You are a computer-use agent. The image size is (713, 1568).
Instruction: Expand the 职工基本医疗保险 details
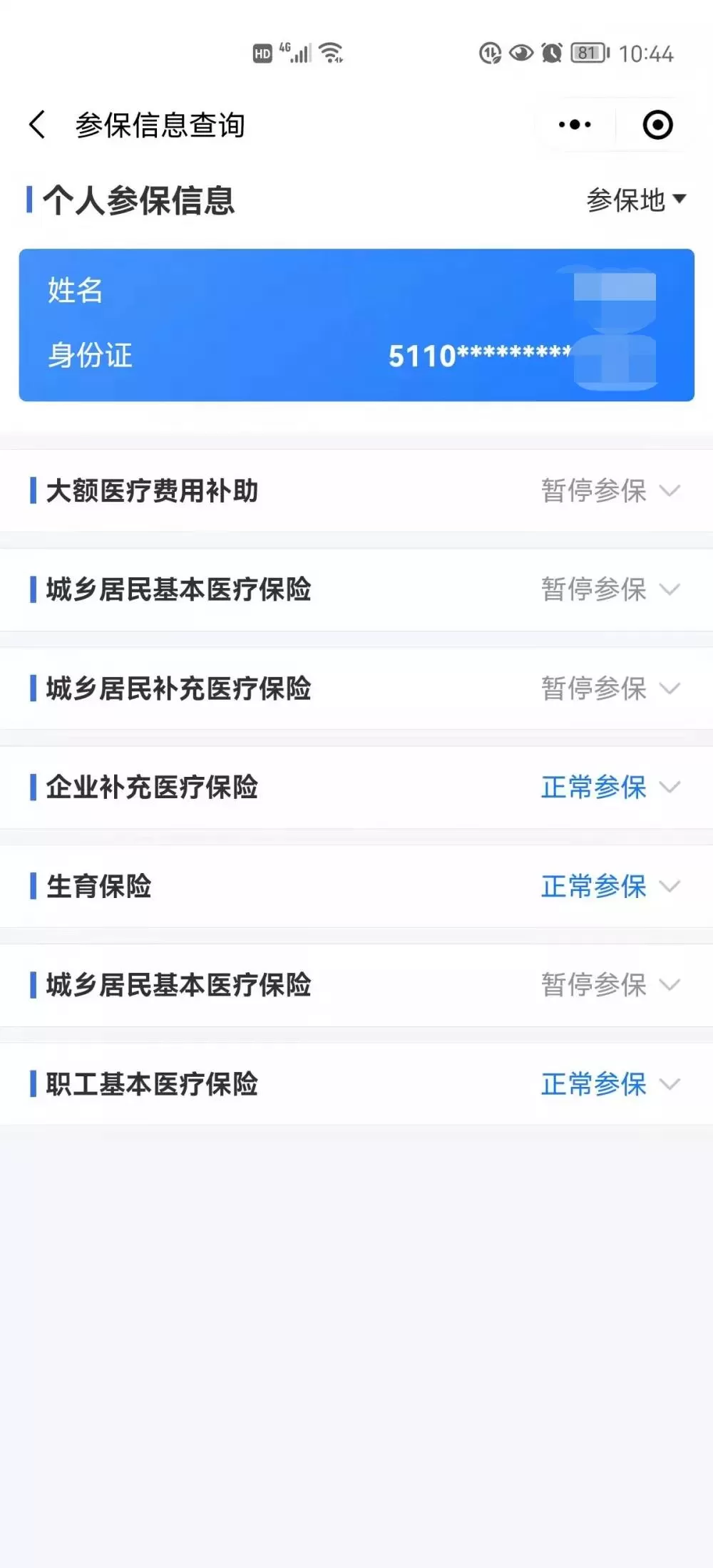pyautogui.click(x=670, y=1085)
